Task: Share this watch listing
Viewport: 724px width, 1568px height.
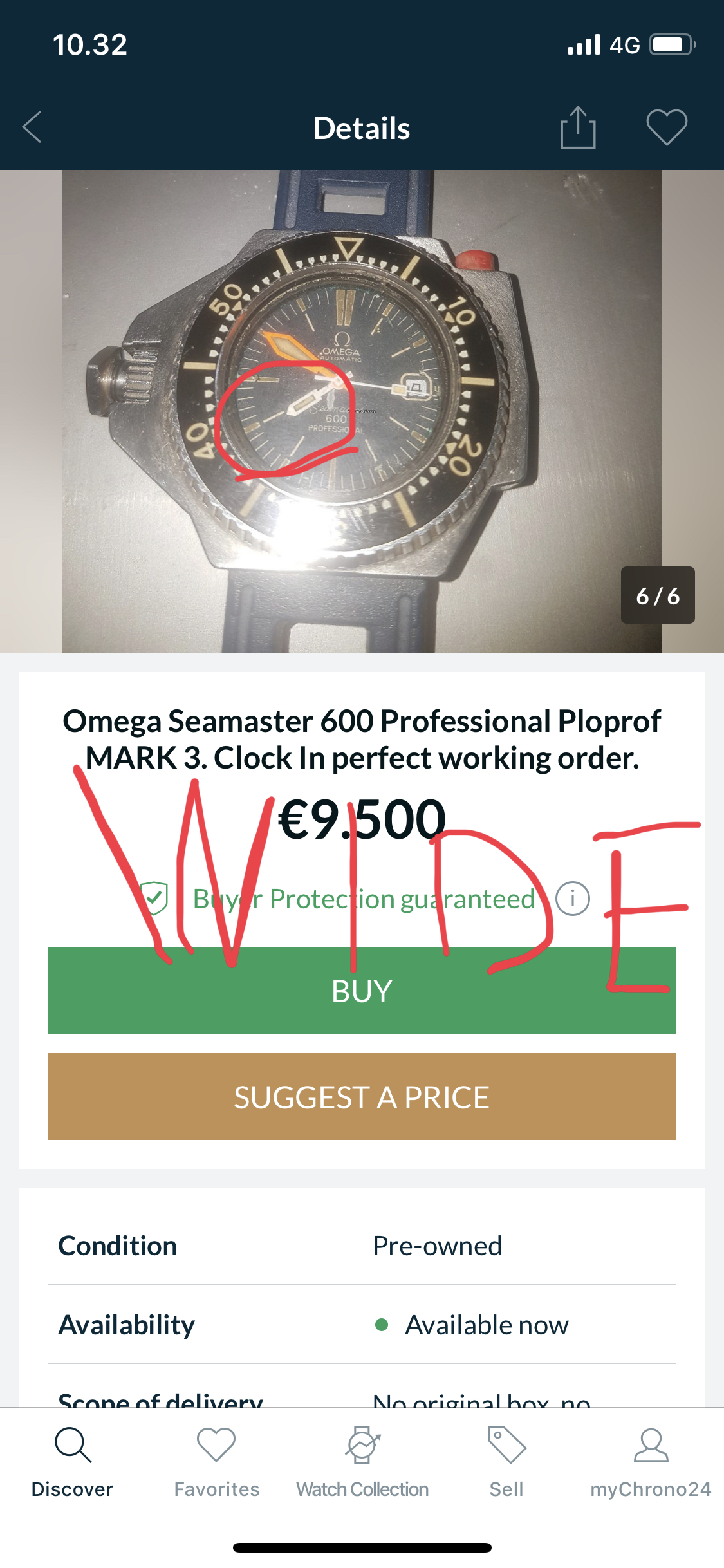Action: tap(577, 127)
